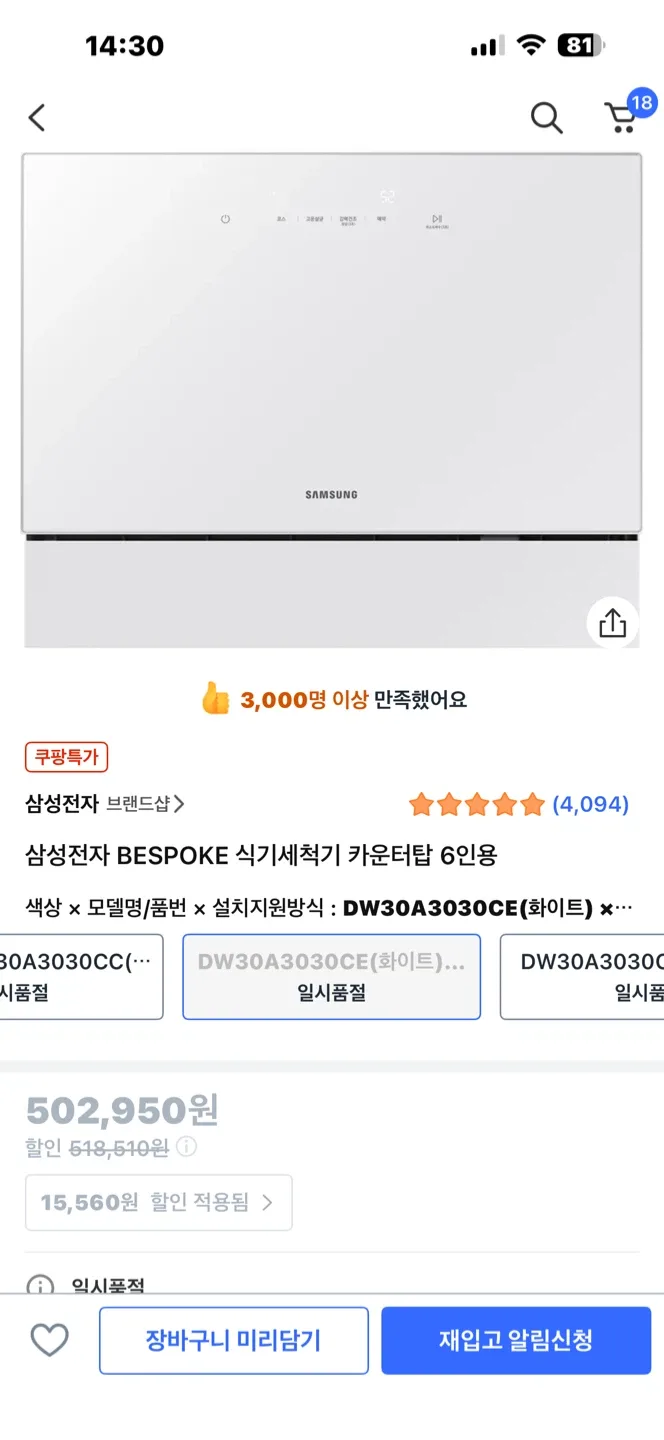View the 4,094 customer reviews
Screen dimensions: 664x1440
click(590, 804)
